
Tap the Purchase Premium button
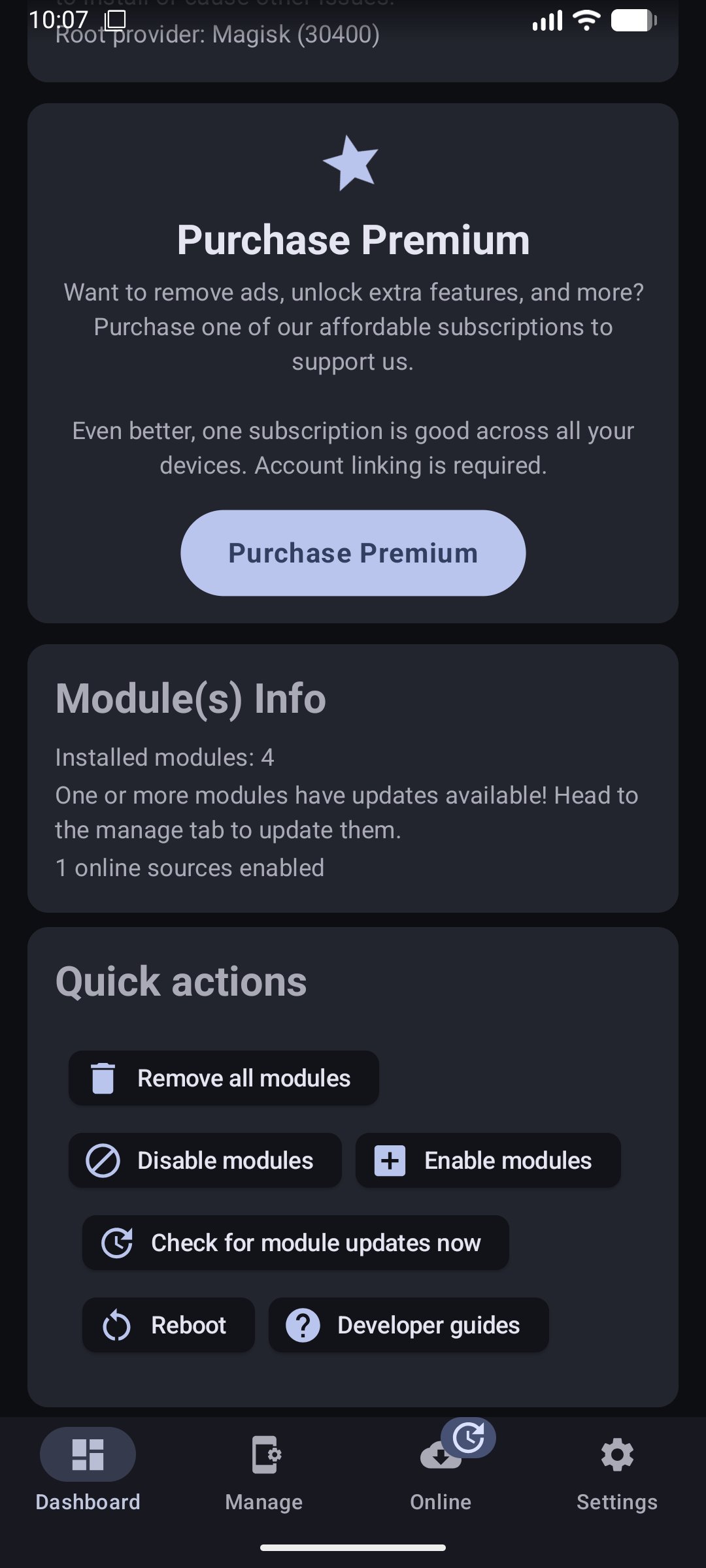(x=353, y=553)
